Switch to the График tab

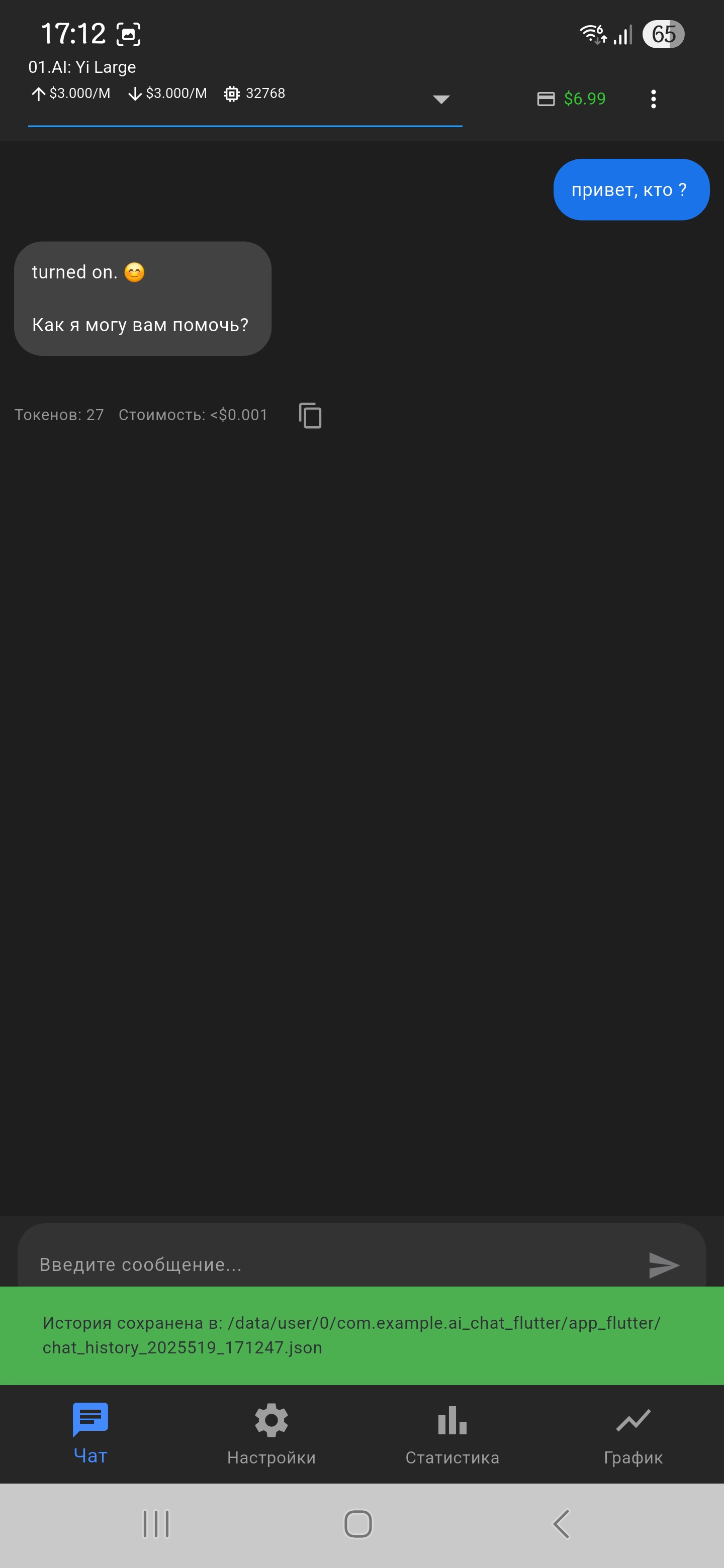click(632, 1433)
